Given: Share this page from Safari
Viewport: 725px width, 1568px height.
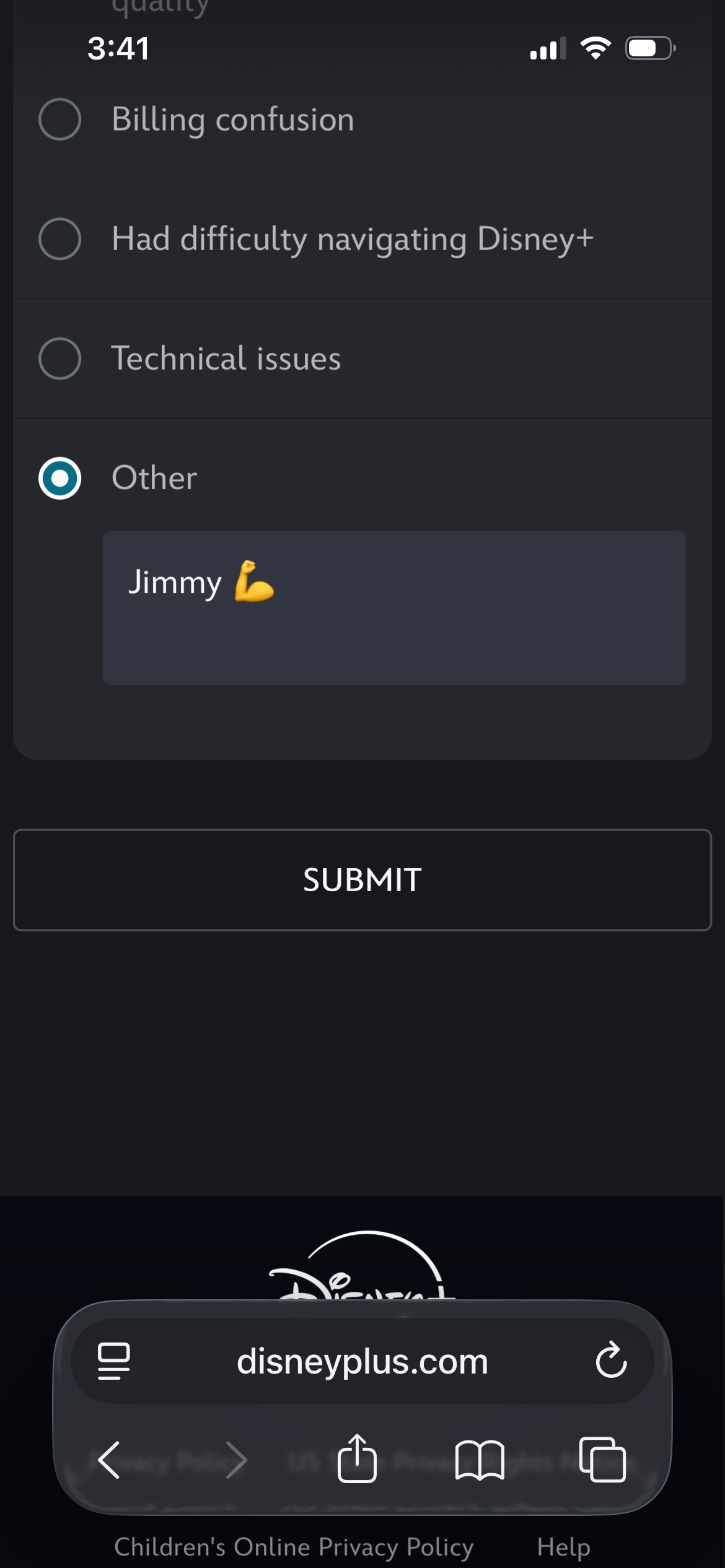Looking at the screenshot, I should 357,1458.
